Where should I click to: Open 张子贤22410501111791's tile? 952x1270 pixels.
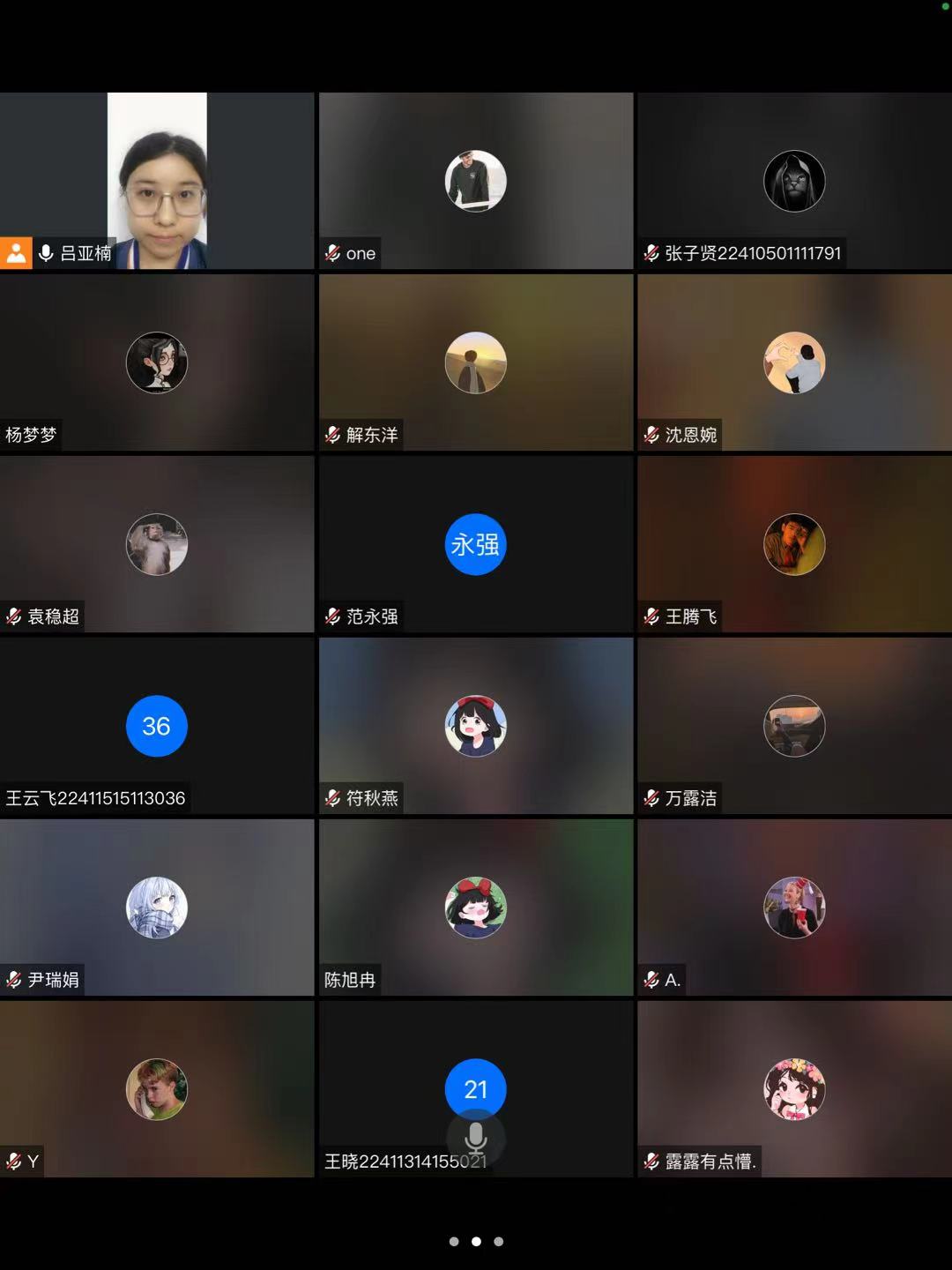[x=794, y=181]
